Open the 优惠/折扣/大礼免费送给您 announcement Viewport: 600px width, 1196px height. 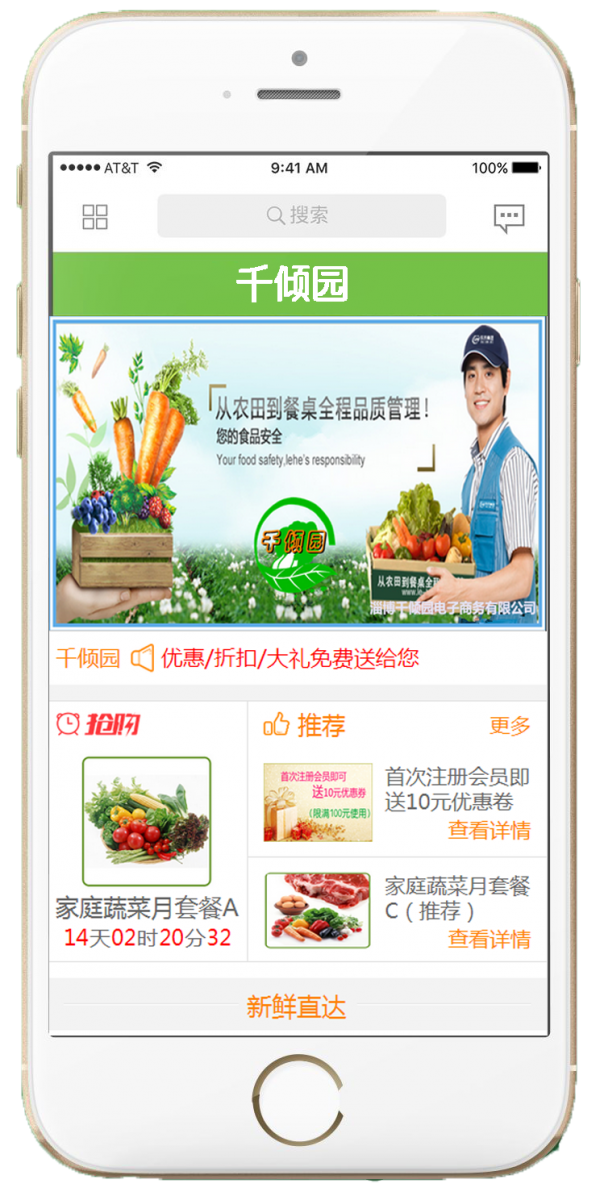(289, 658)
